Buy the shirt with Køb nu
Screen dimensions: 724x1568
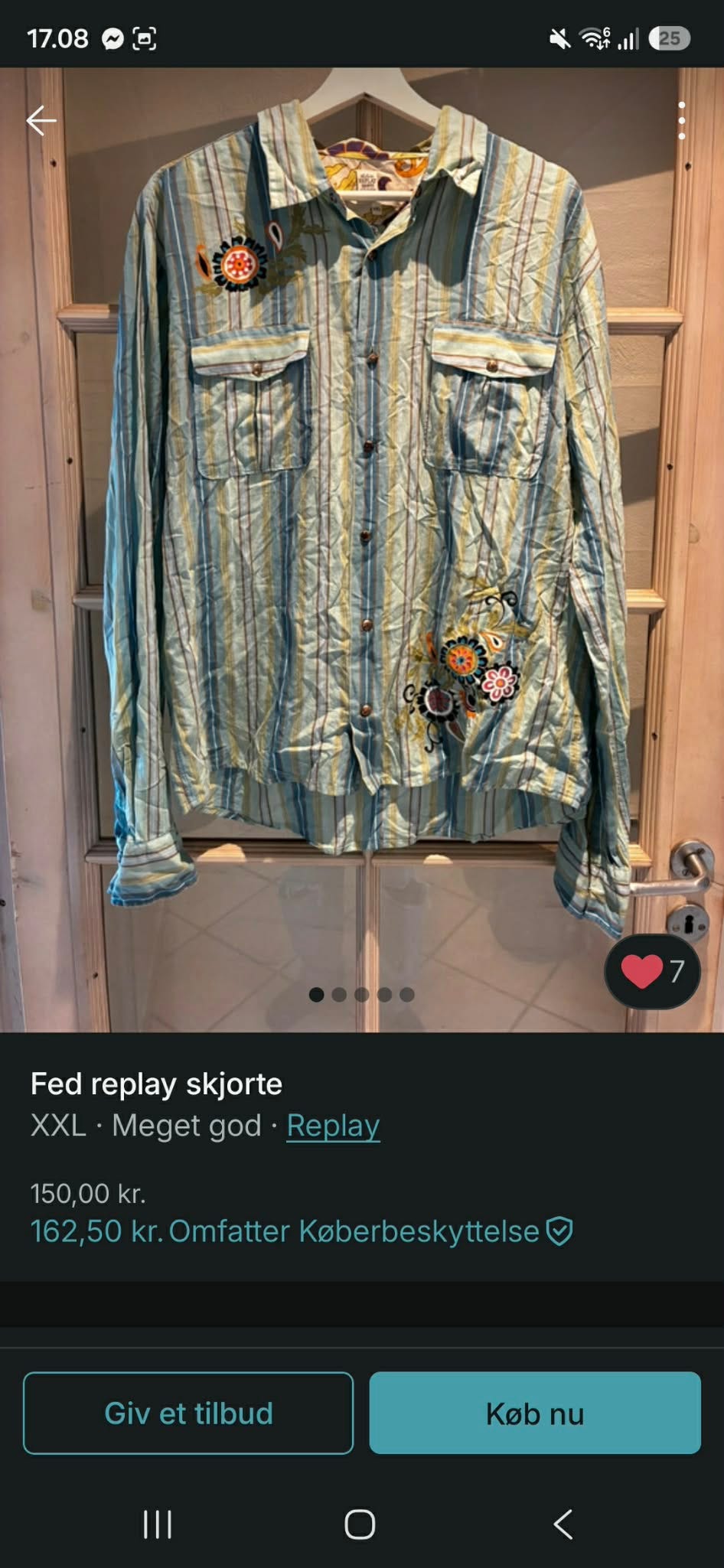(x=535, y=1413)
